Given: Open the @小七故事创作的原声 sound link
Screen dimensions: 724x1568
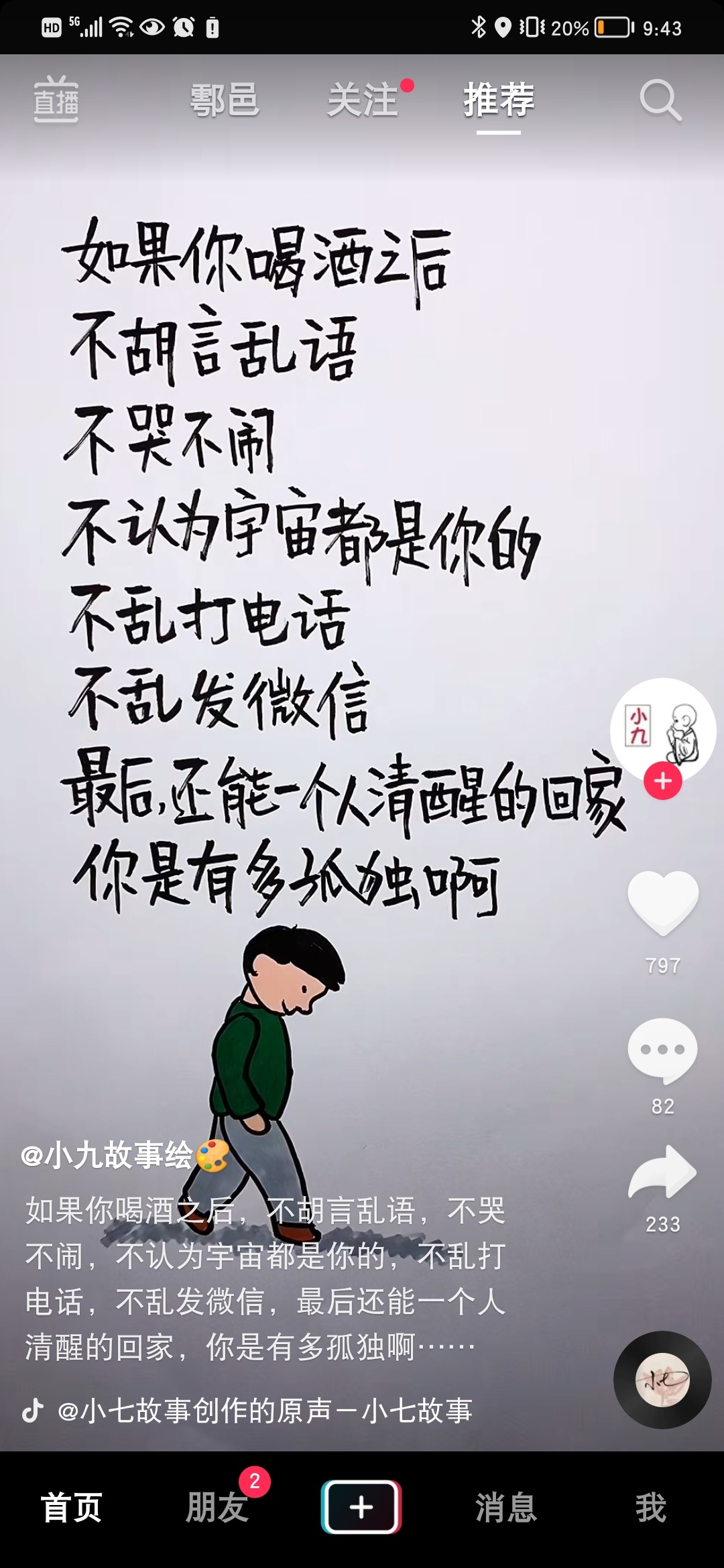Looking at the screenshot, I should click(x=265, y=1411).
